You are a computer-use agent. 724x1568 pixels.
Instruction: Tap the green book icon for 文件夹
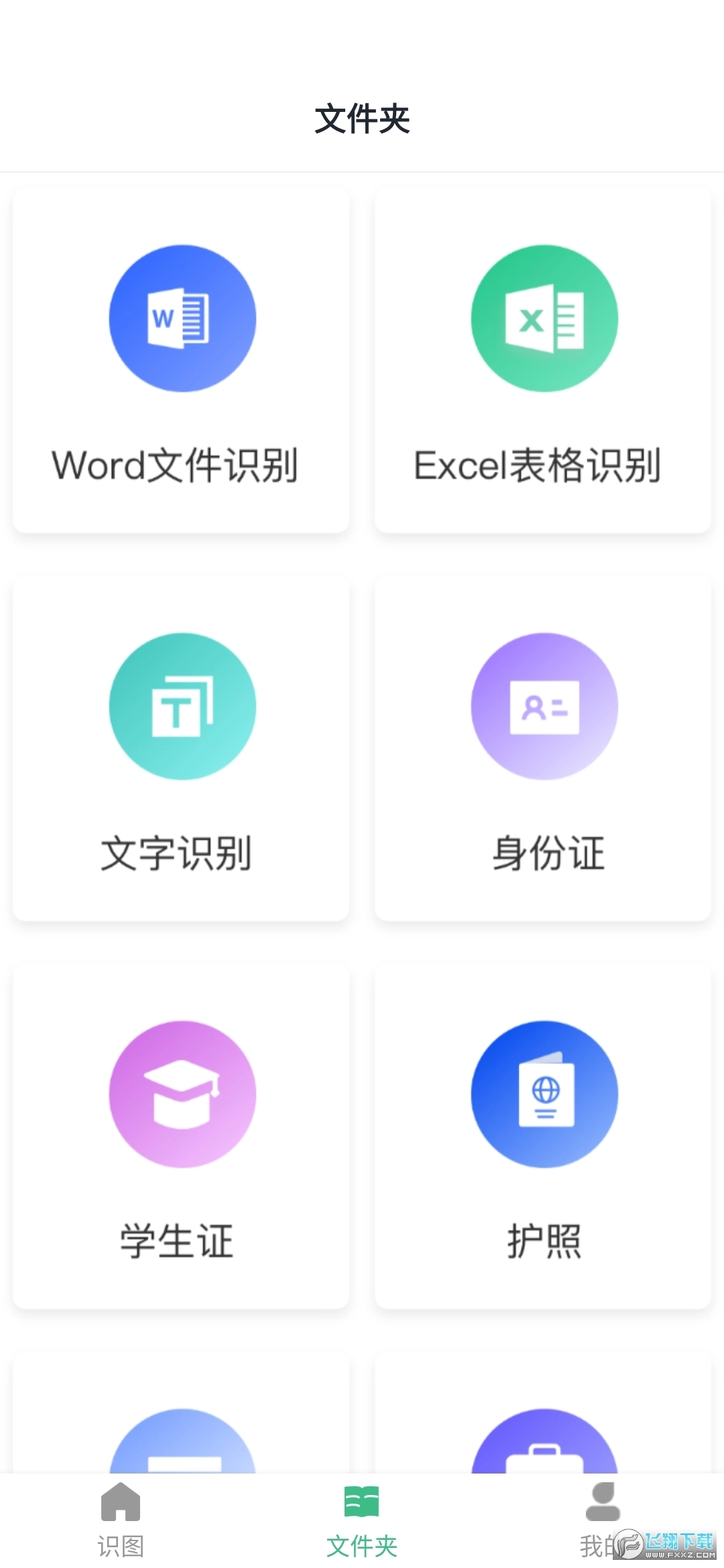361,1502
